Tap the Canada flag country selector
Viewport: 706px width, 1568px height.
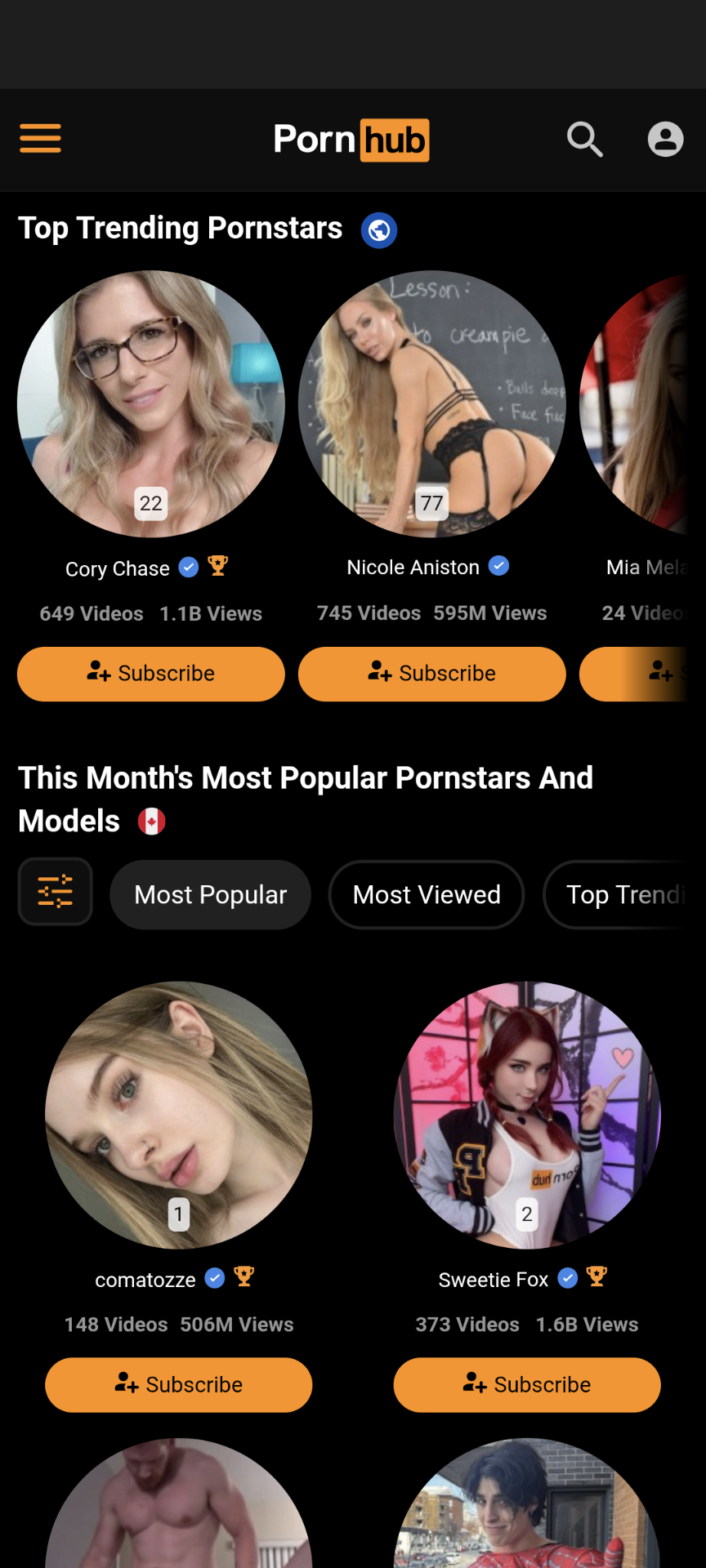point(151,821)
